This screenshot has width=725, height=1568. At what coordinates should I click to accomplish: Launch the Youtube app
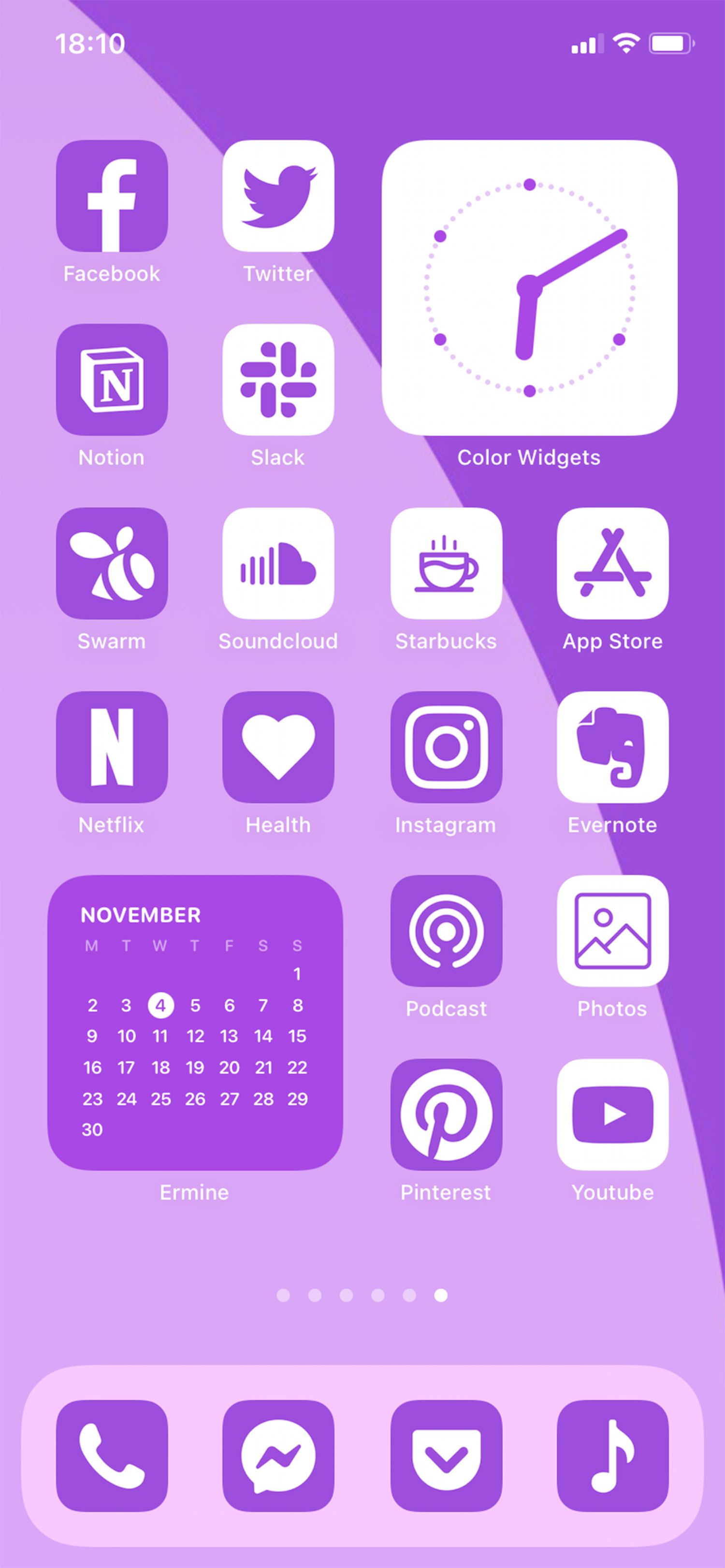(x=613, y=1115)
